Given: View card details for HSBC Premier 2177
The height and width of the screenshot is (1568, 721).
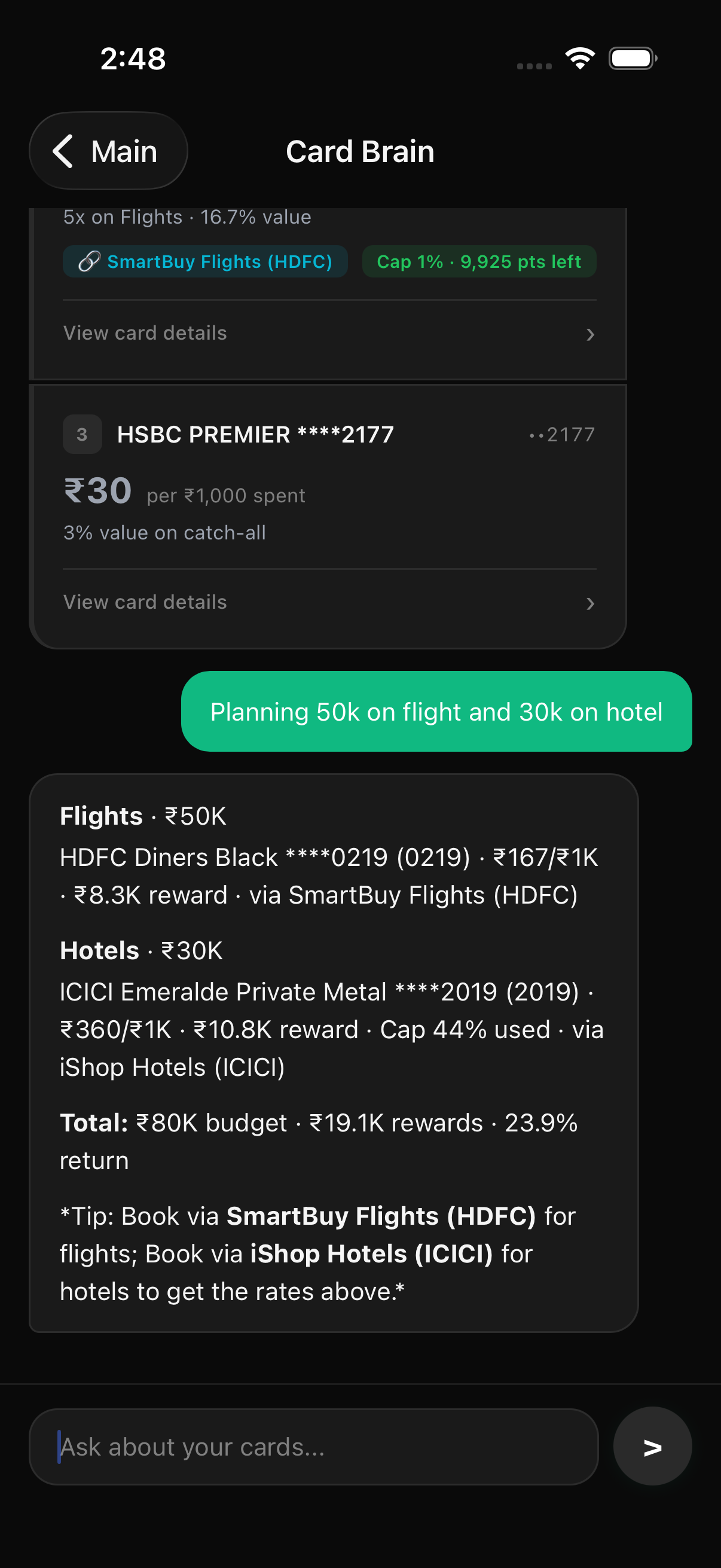Looking at the screenshot, I should 329,603.
